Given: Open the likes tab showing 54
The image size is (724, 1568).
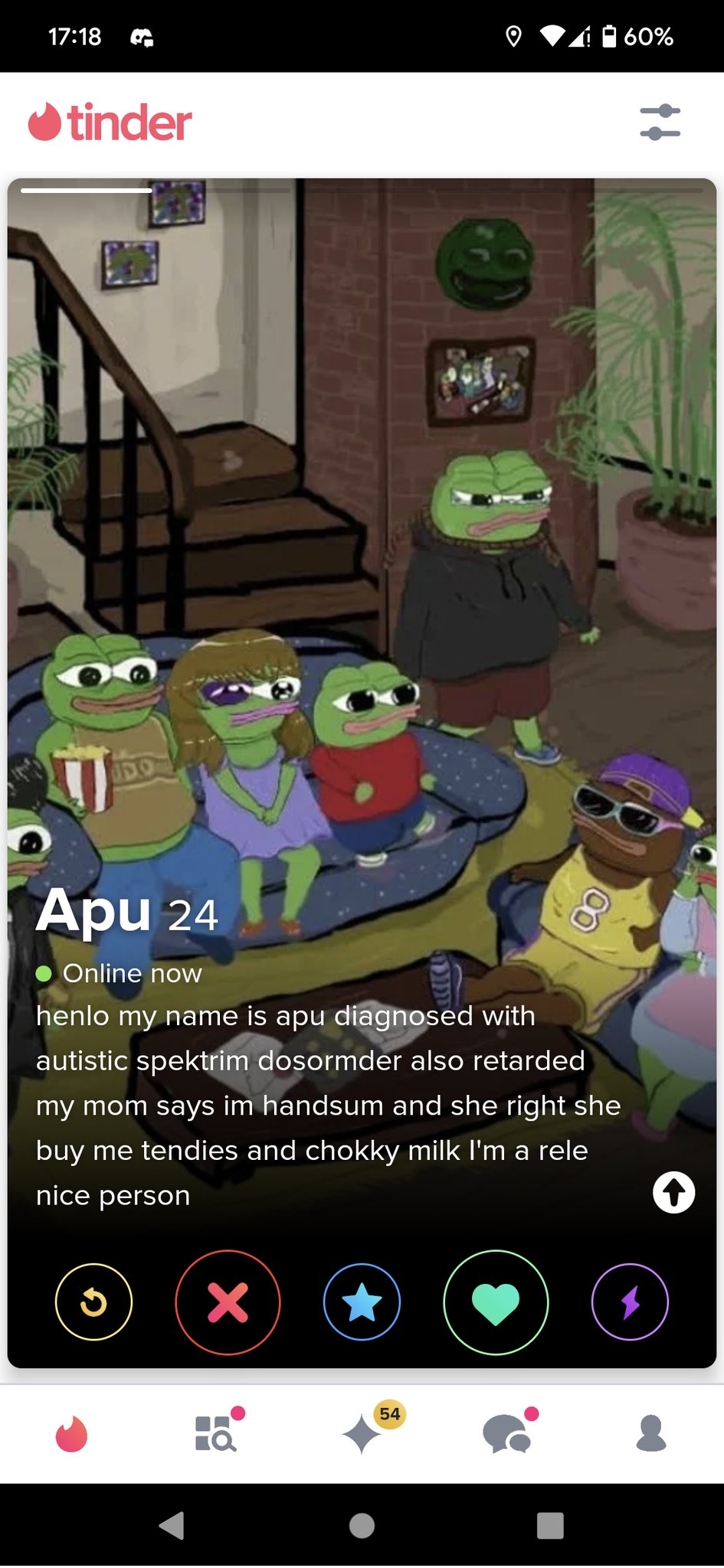Looking at the screenshot, I should point(362,1434).
